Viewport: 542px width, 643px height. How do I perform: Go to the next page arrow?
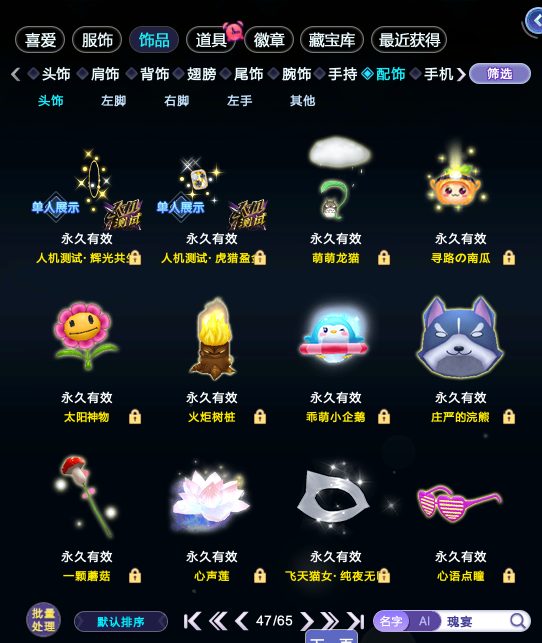307,621
